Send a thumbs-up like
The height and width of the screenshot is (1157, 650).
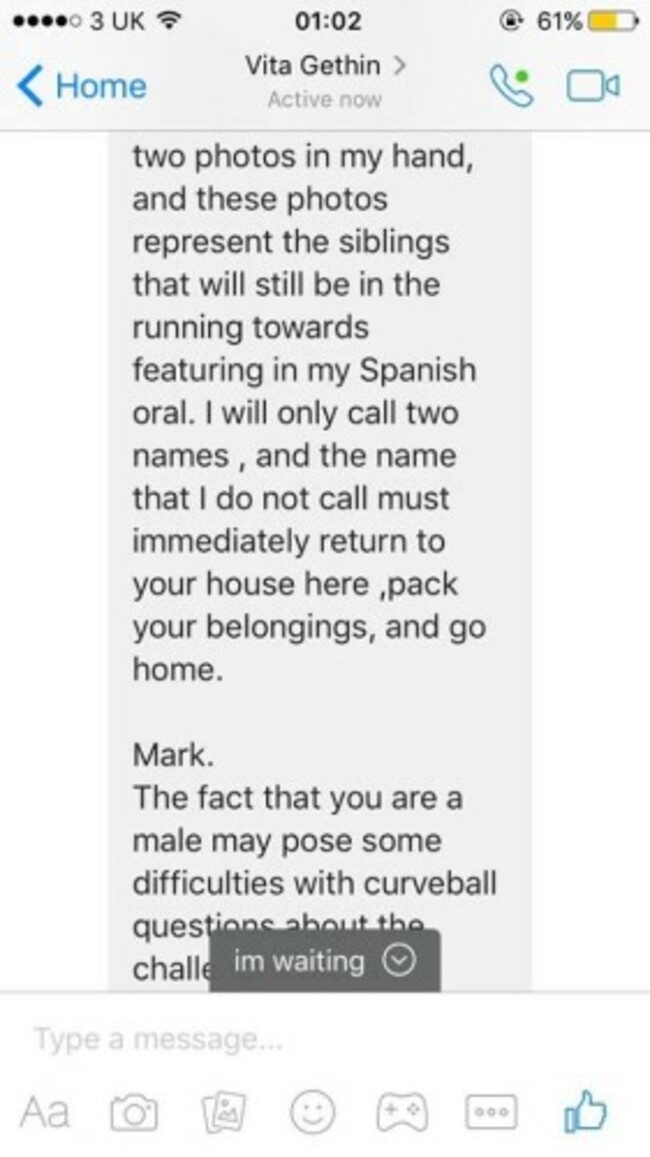tap(585, 1109)
